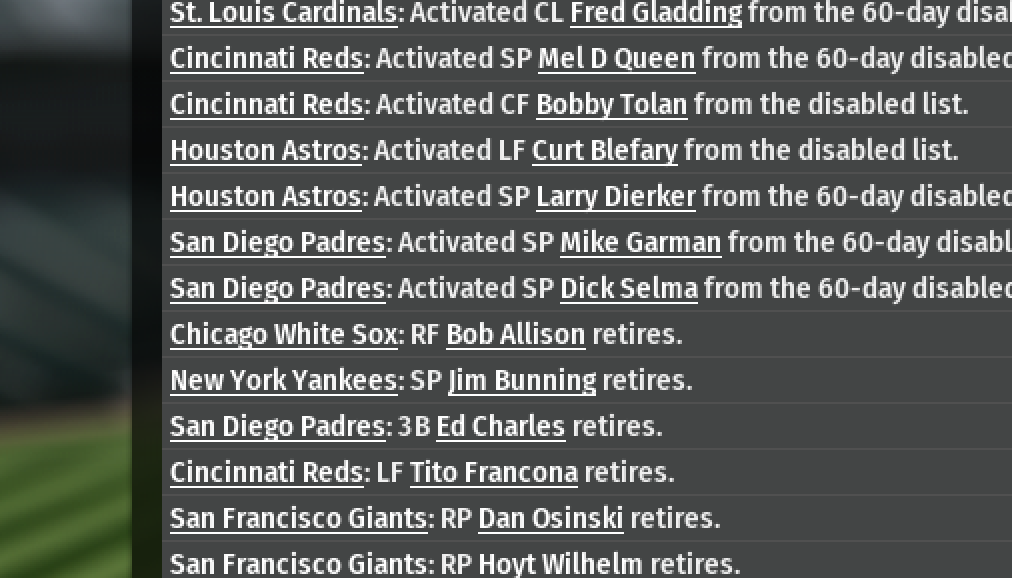
Task: Open San Francisco Giants link beside Dan Osinski
Action: (298, 518)
